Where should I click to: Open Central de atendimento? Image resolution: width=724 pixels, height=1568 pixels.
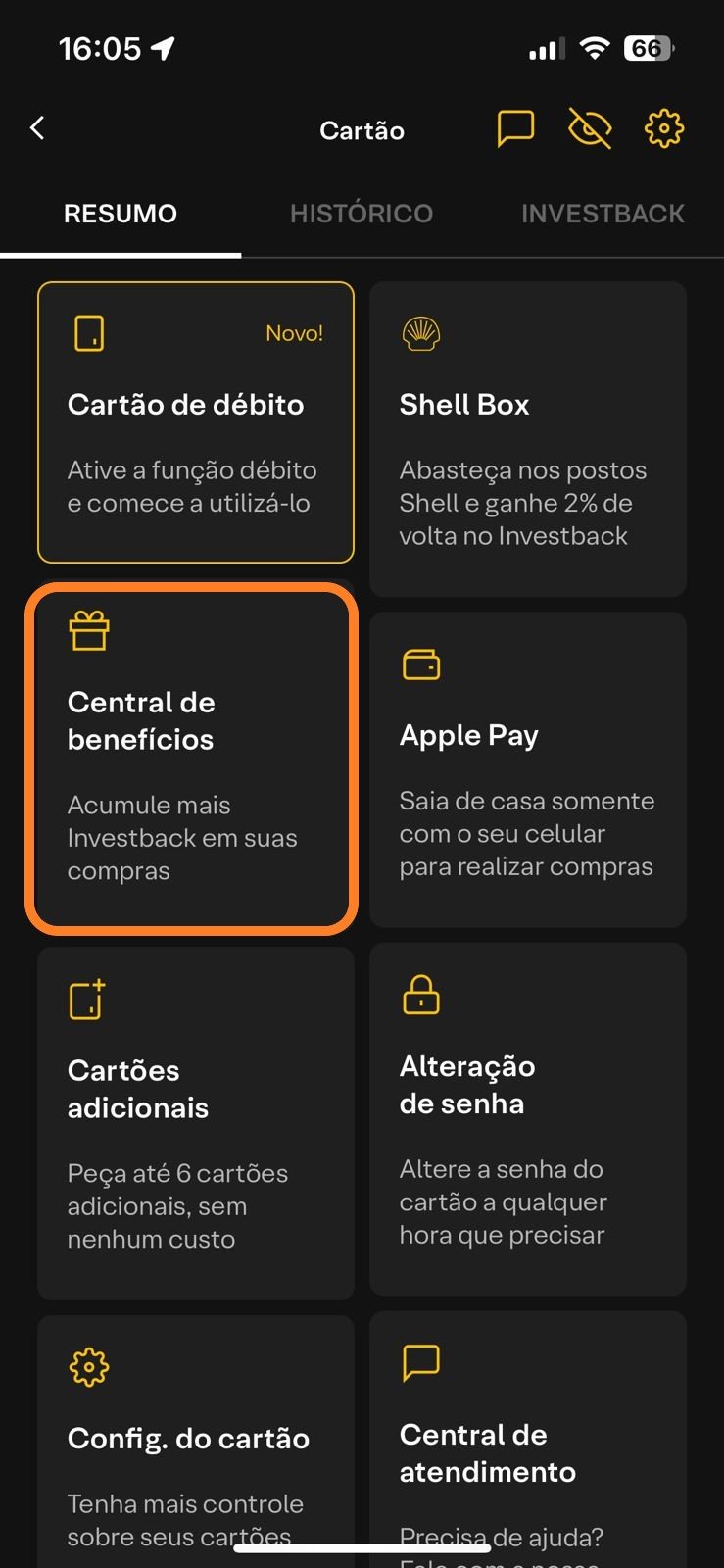(528, 1440)
